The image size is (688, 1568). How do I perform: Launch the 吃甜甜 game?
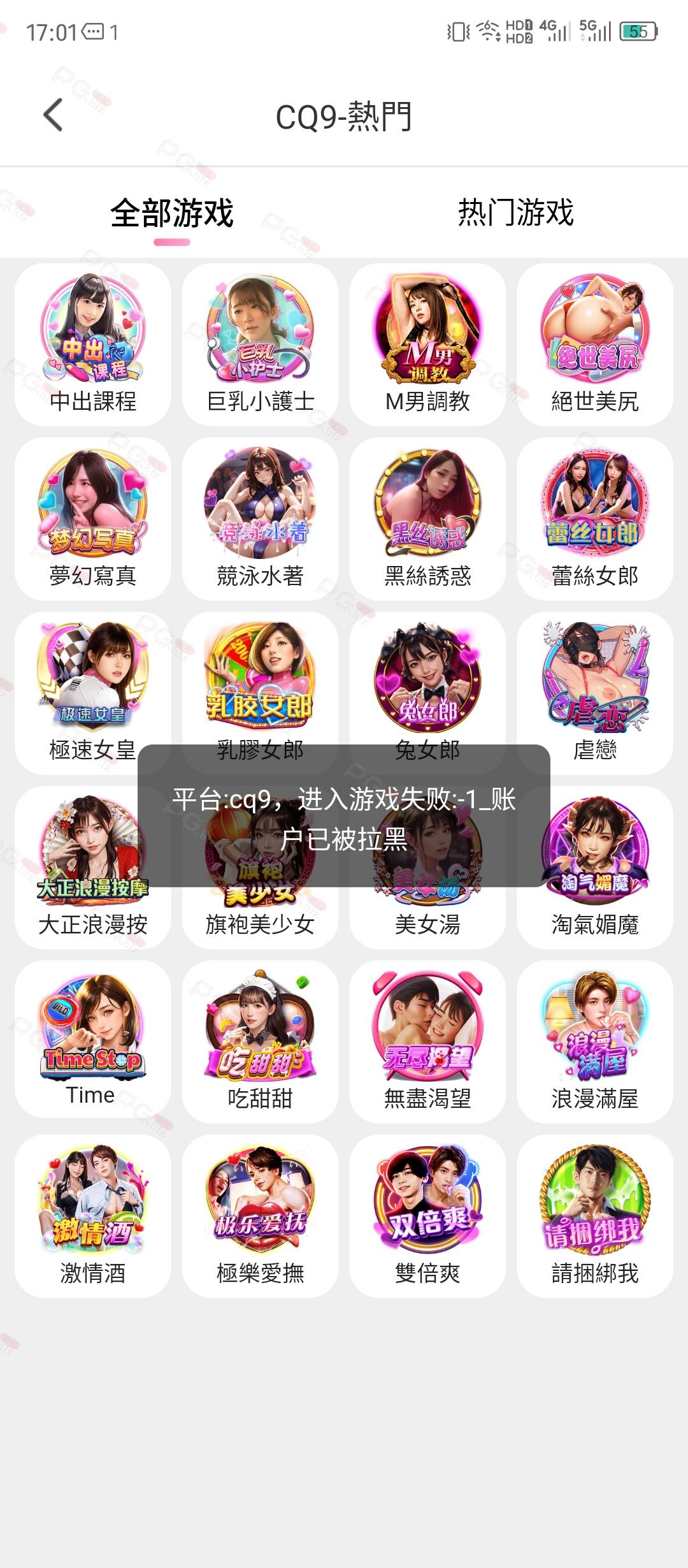pyautogui.click(x=260, y=1042)
